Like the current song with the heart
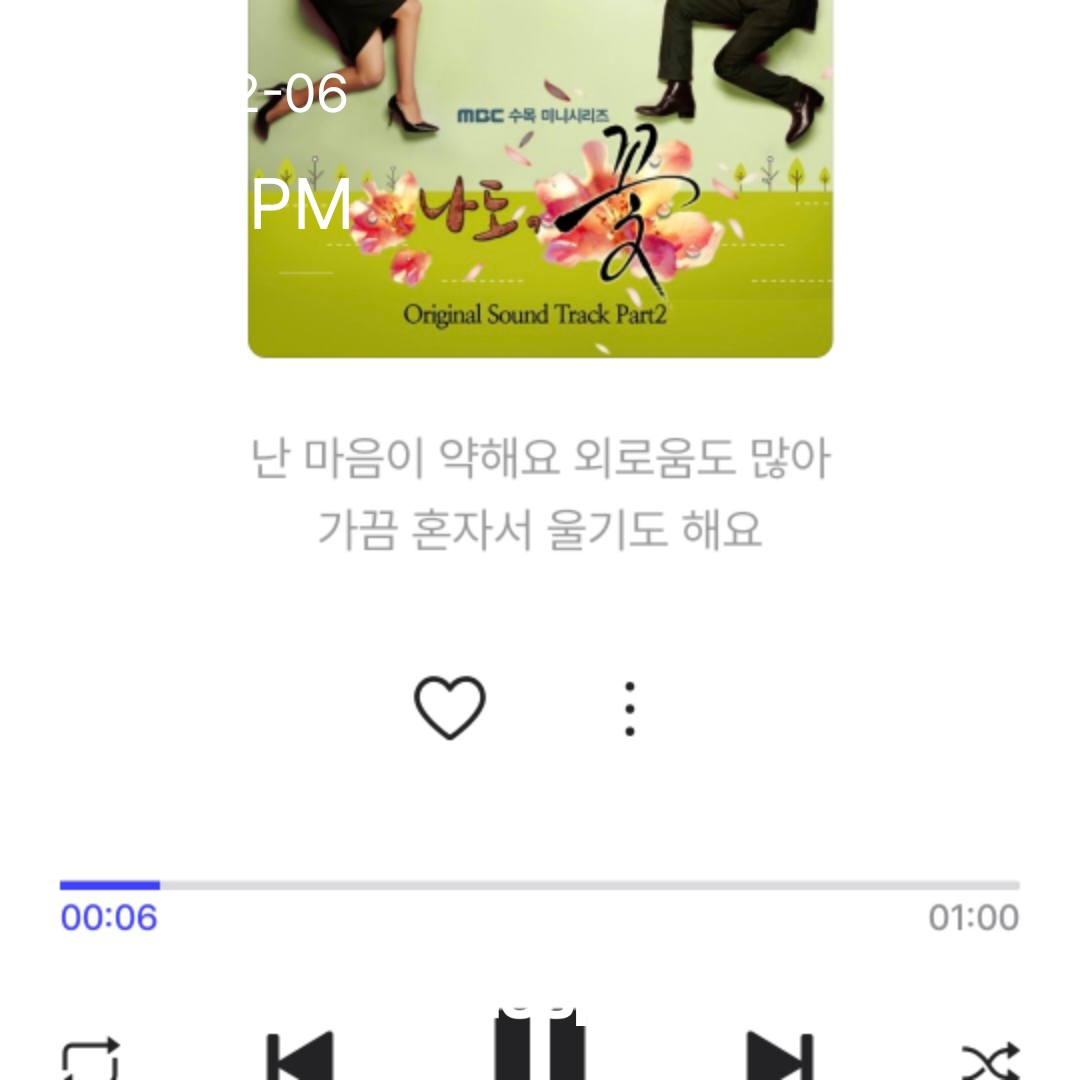The image size is (1080, 1080). [450, 708]
